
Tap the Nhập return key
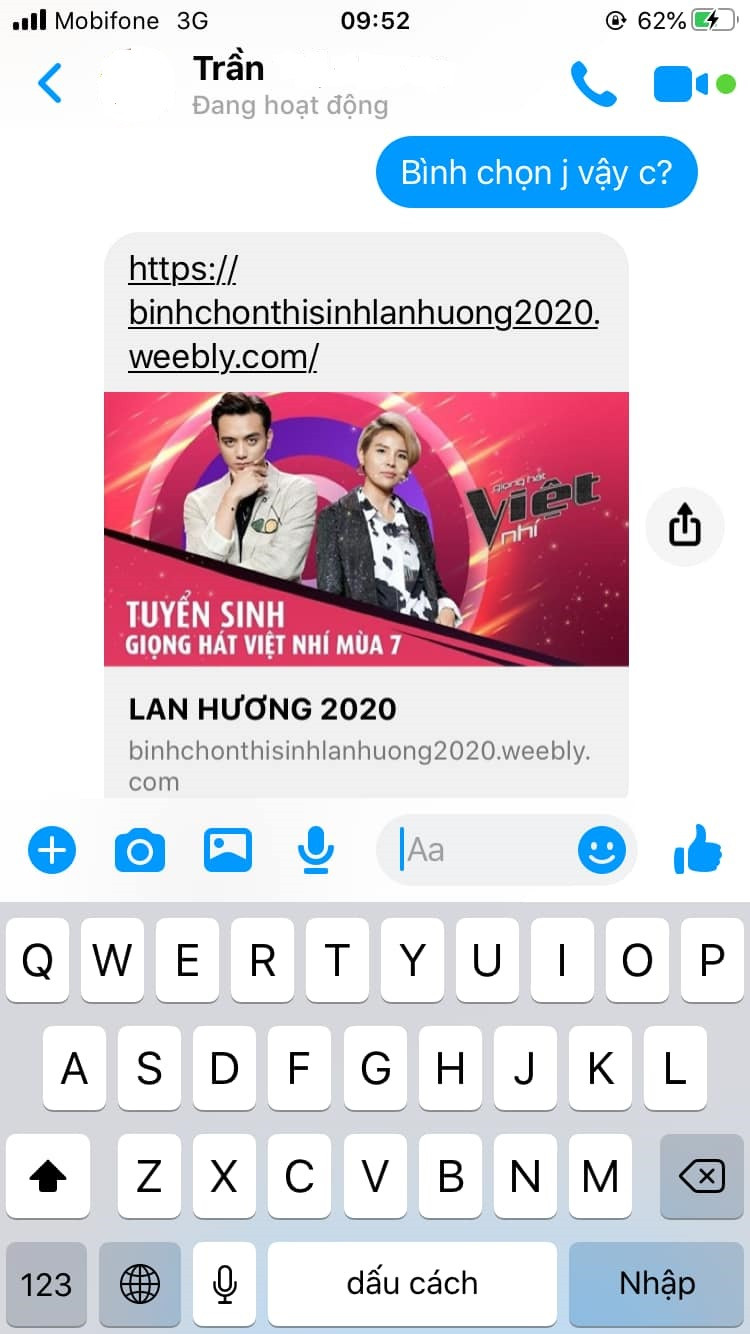click(657, 1284)
